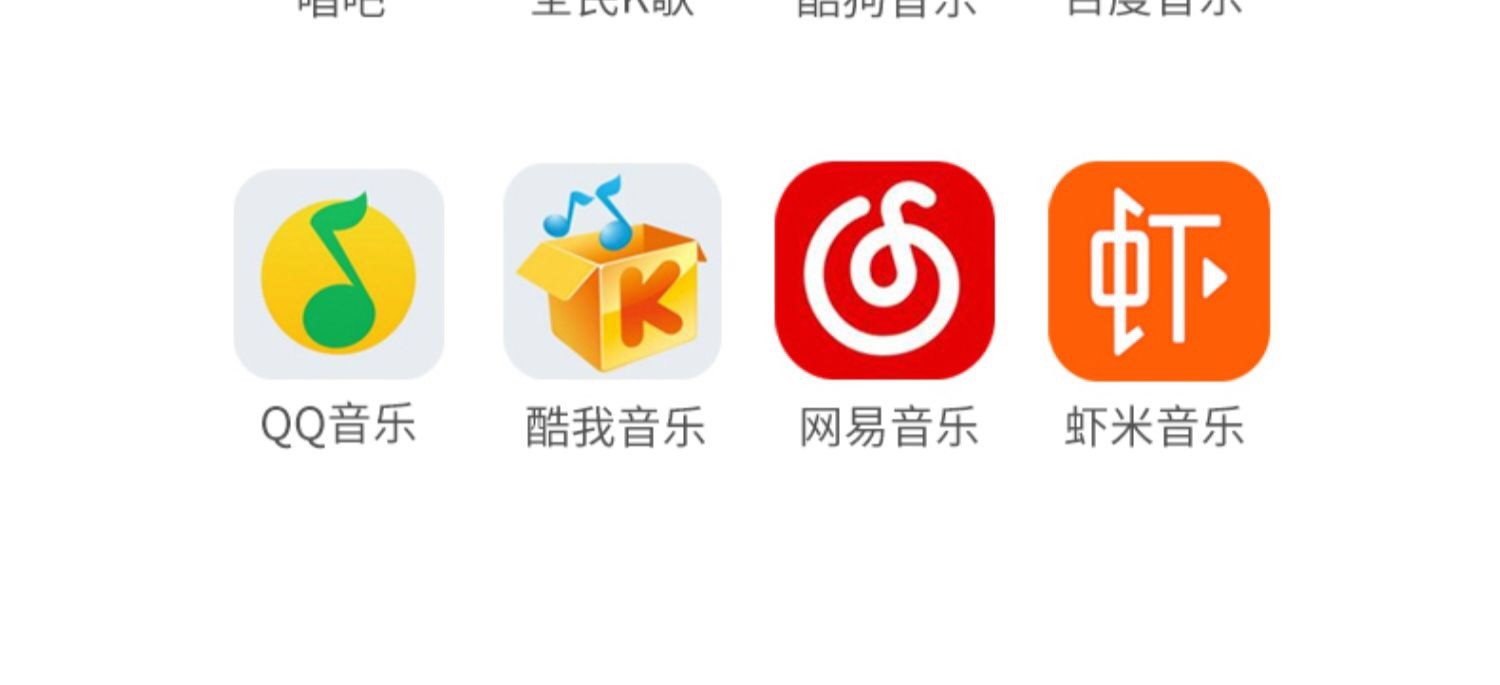Tap the 网易音乐 icon
This screenshot has width=1500, height=685.
click(884, 271)
